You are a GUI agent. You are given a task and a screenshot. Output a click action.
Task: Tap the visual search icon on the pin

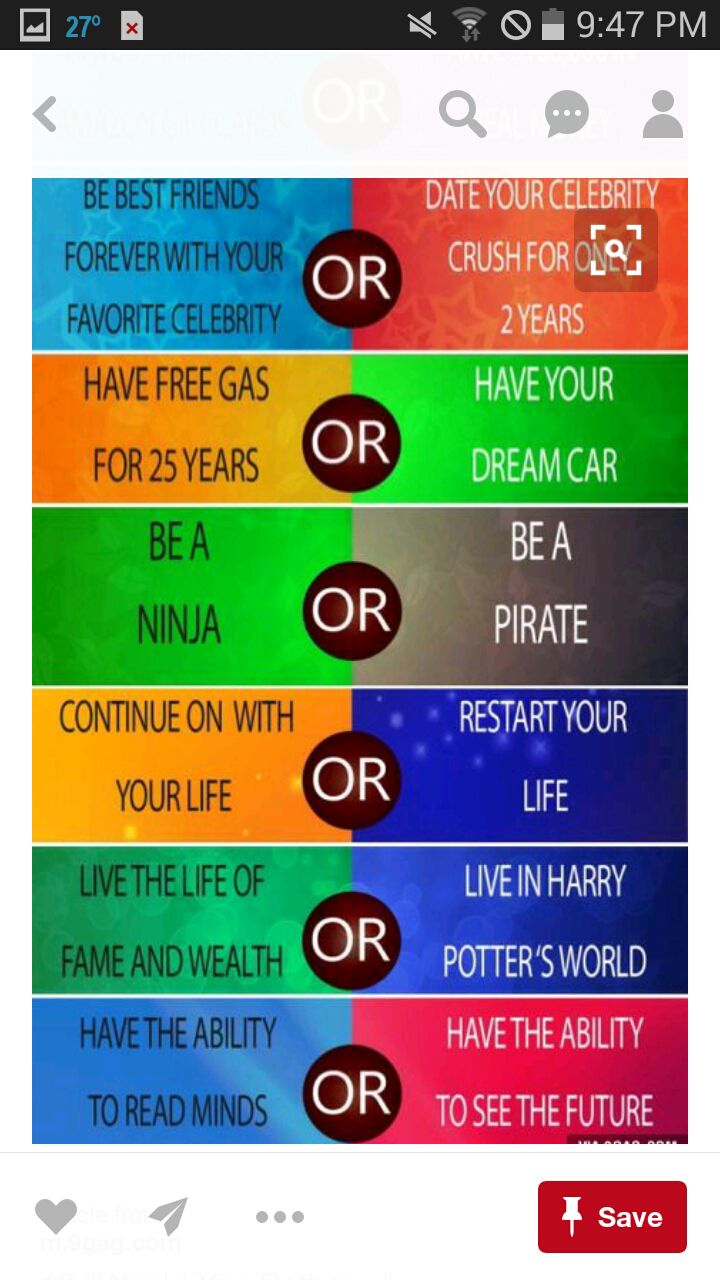(x=615, y=249)
